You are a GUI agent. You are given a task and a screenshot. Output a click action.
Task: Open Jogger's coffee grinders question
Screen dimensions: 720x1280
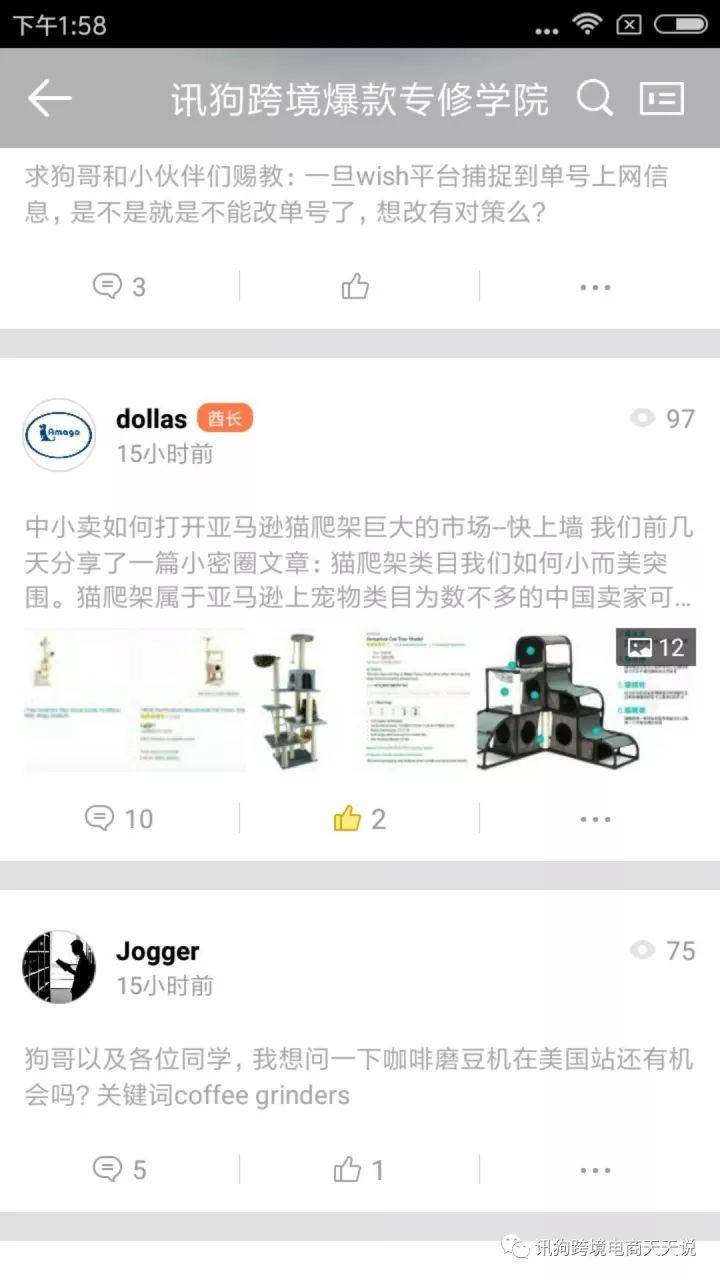(x=358, y=1076)
